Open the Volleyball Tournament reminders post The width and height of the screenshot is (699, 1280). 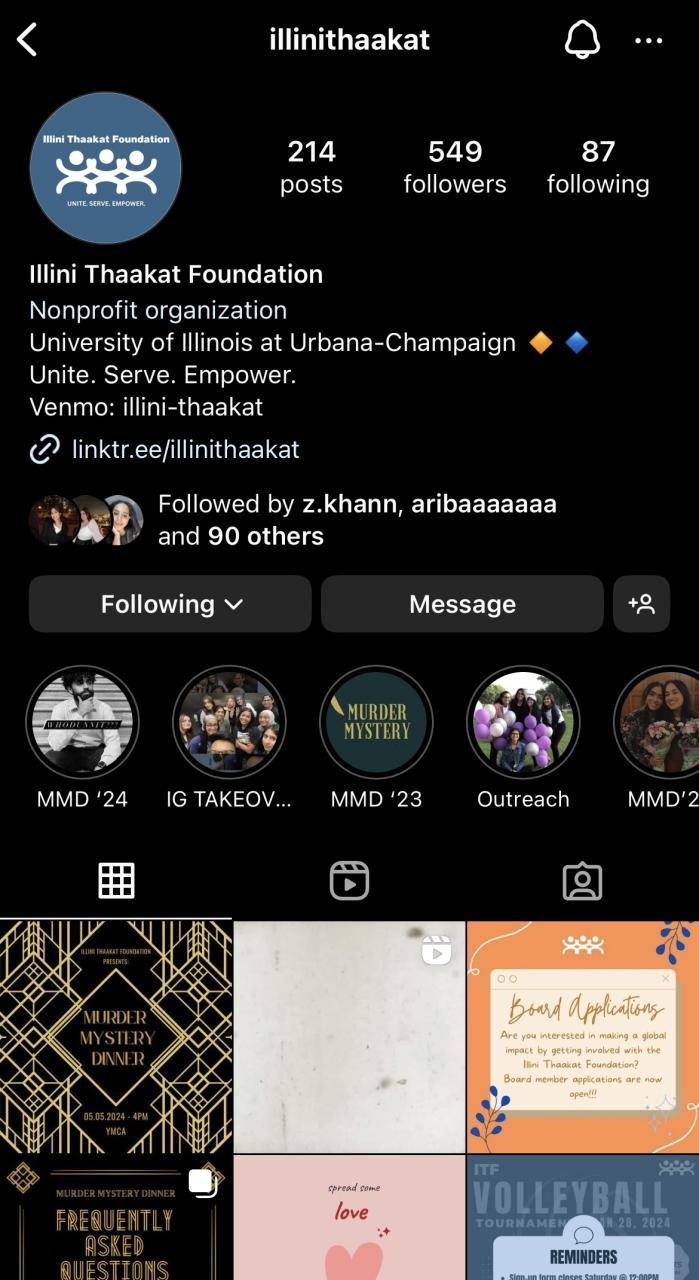coord(583,1220)
